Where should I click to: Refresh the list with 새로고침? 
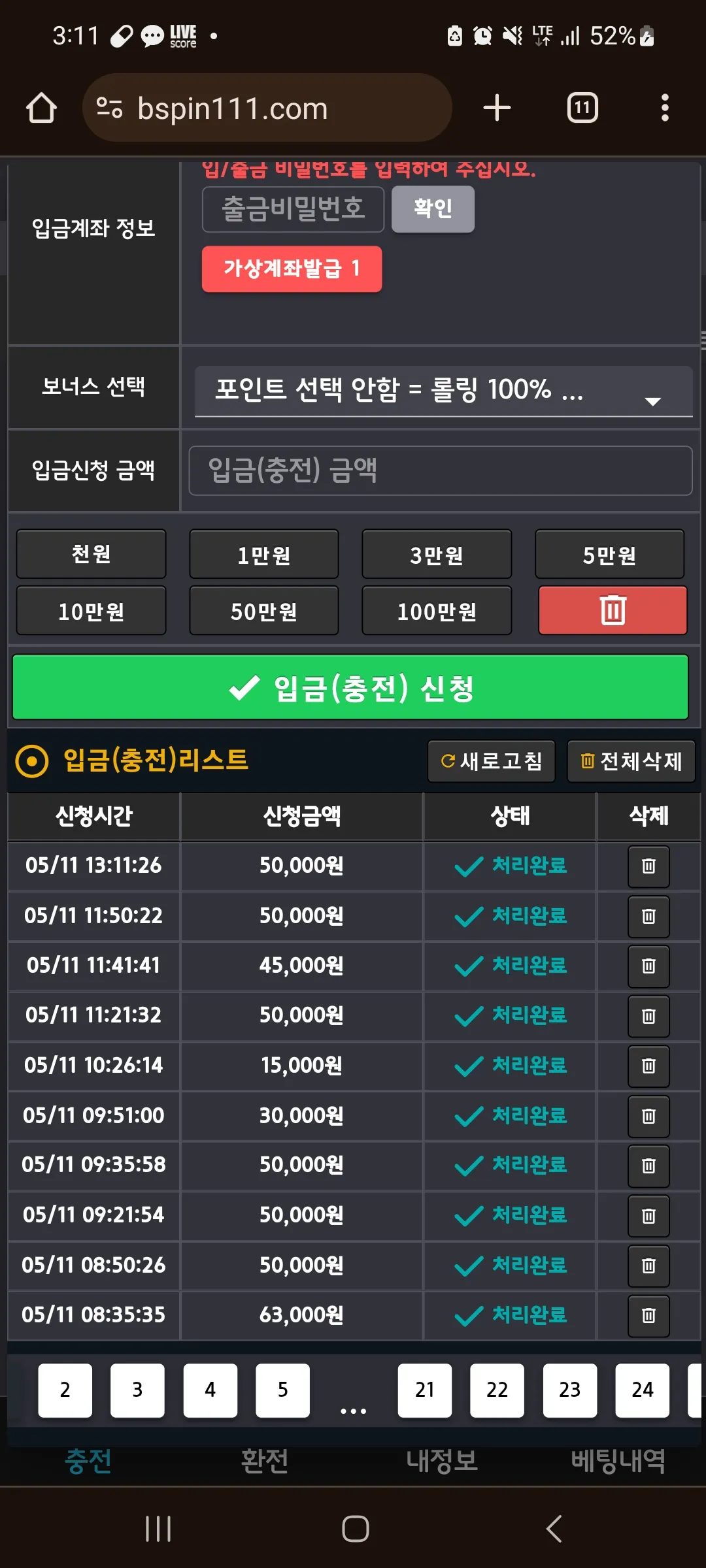[x=492, y=761]
